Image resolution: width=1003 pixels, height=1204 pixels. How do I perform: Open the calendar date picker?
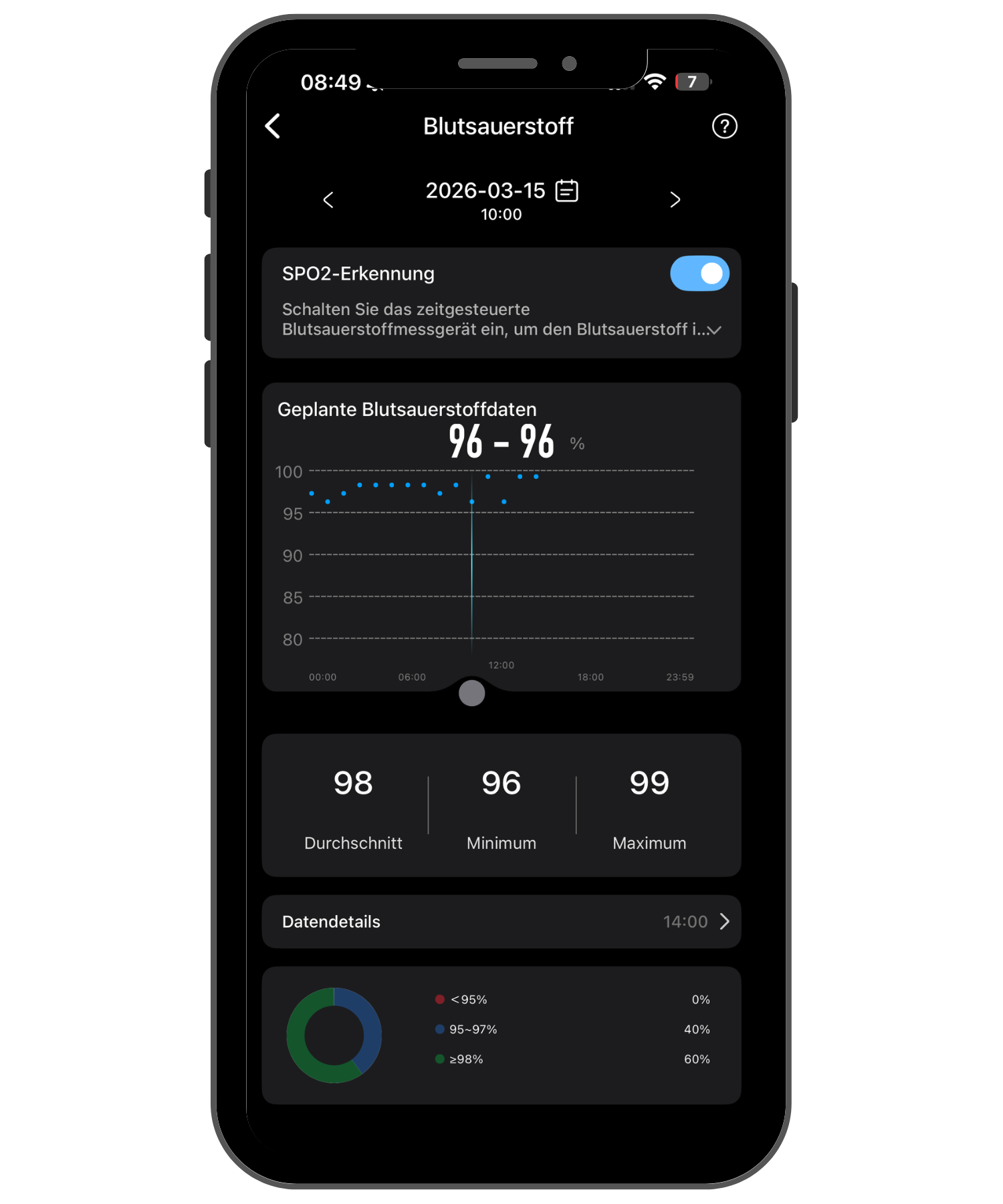tap(567, 191)
